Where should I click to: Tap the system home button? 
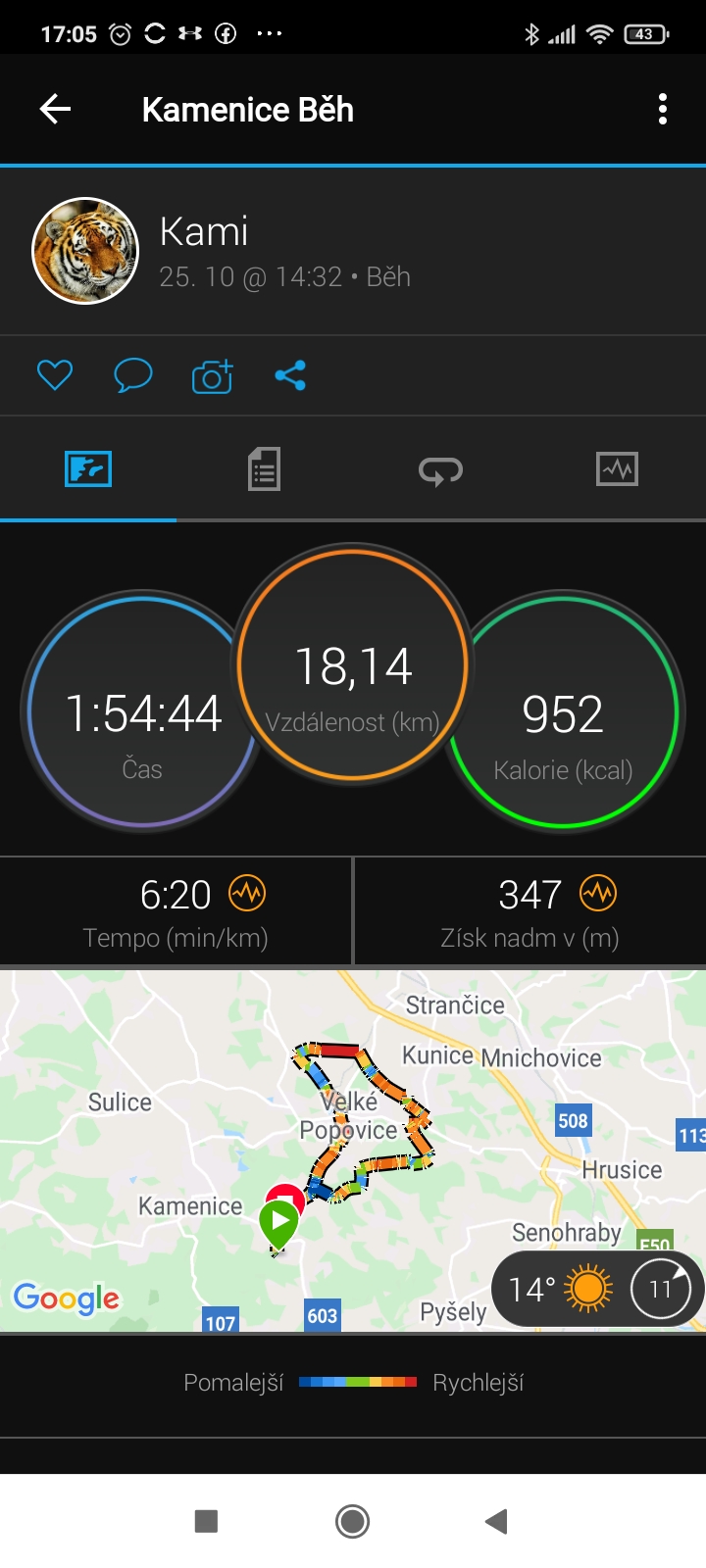click(x=352, y=1521)
